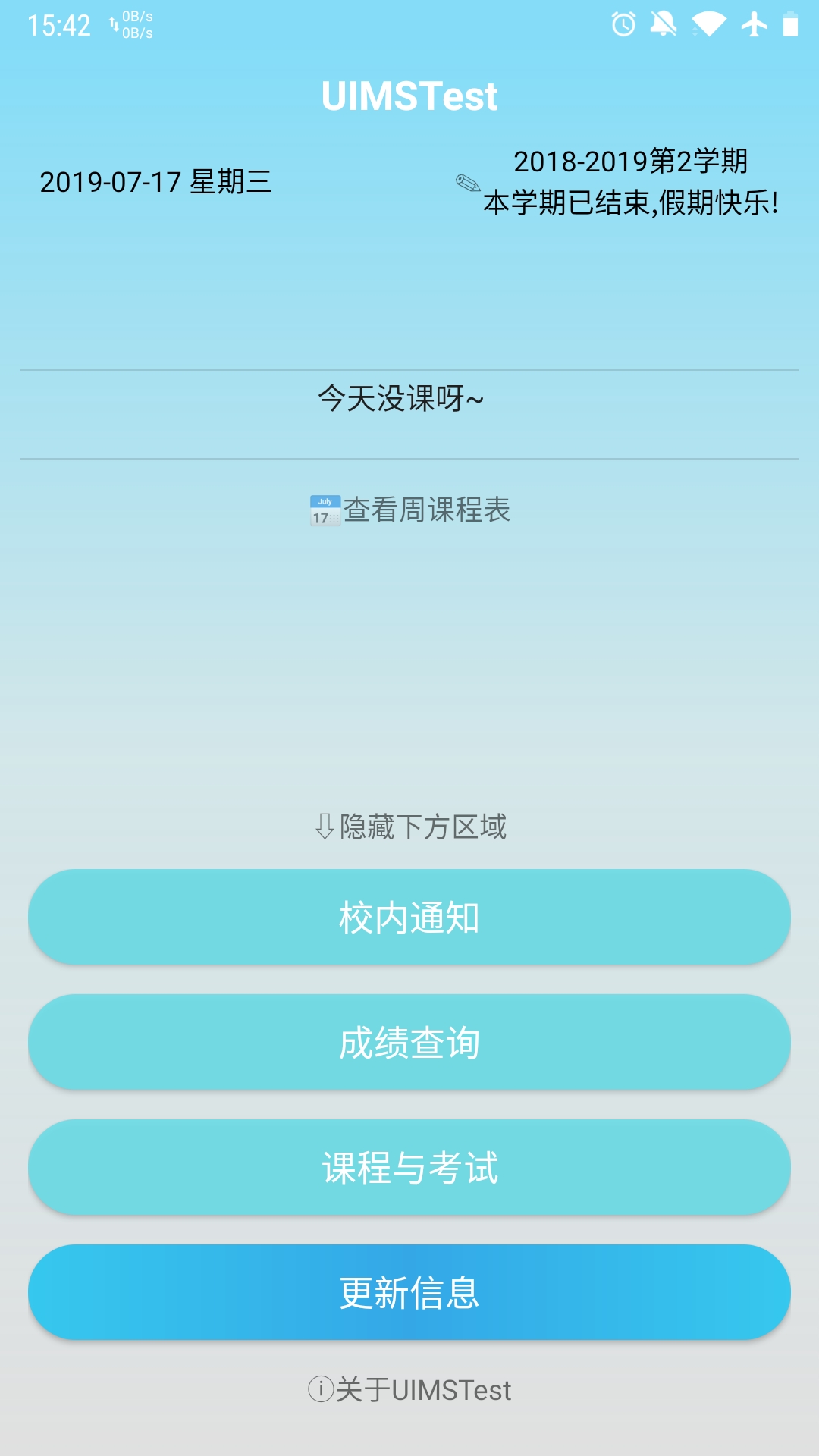Click the 2018-2019 第2学期 semester text
This screenshot has width=819, height=1456.
[x=632, y=160]
